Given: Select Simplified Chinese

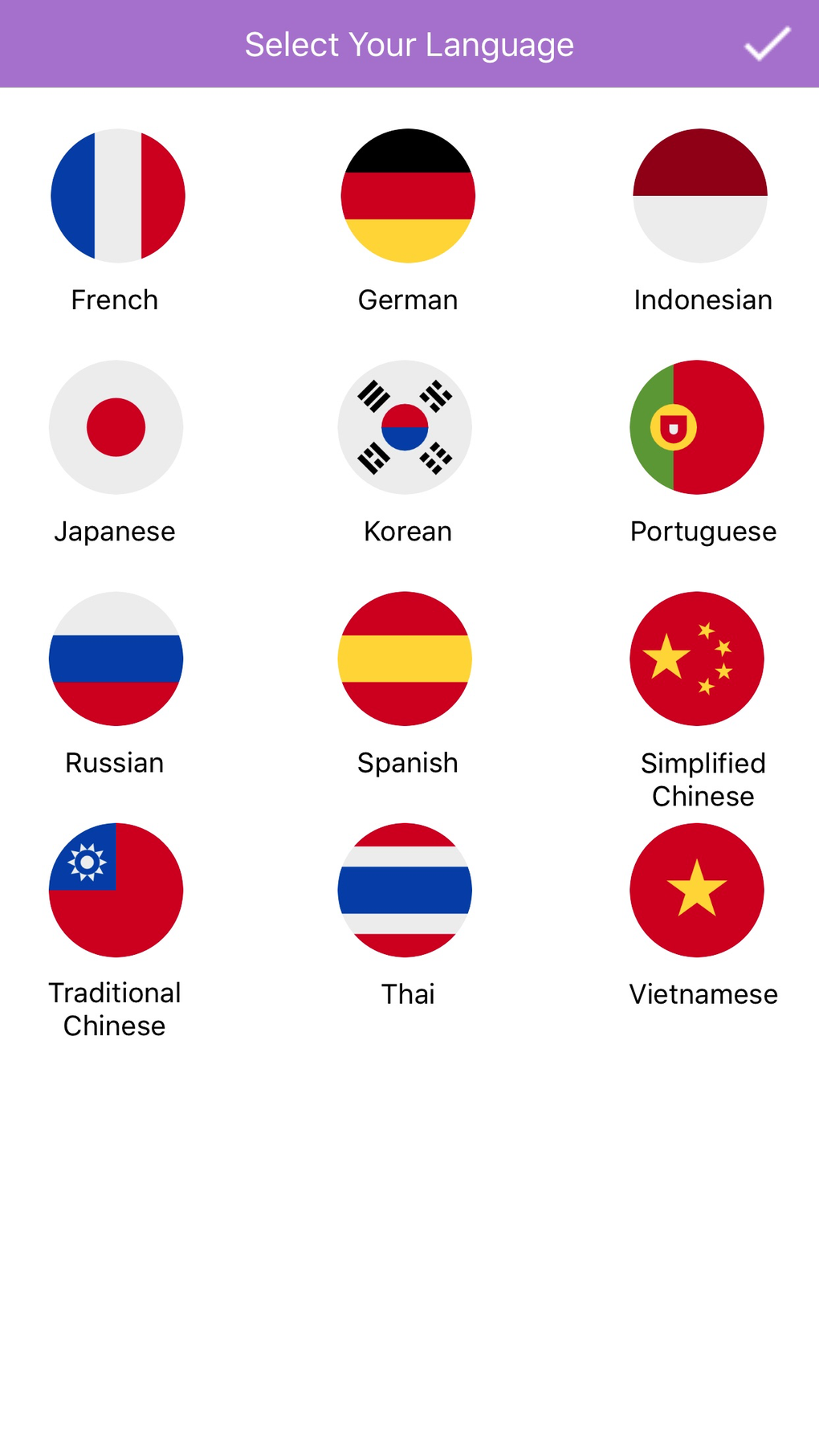Looking at the screenshot, I should point(697,659).
